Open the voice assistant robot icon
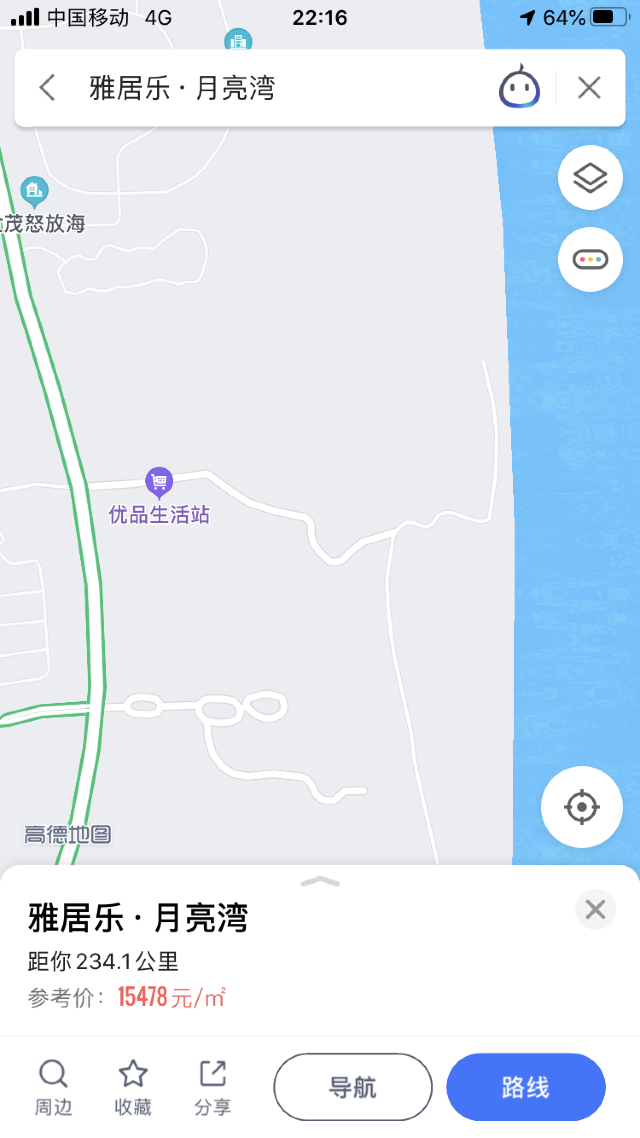Image resolution: width=640 pixels, height=1138 pixels. tap(519, 87)
